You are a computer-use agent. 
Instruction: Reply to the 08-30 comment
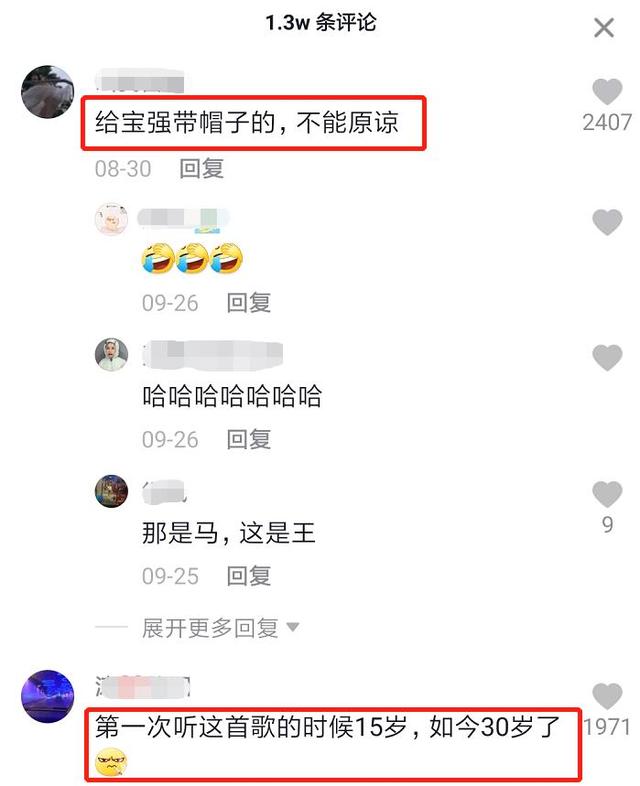[201, 168]
